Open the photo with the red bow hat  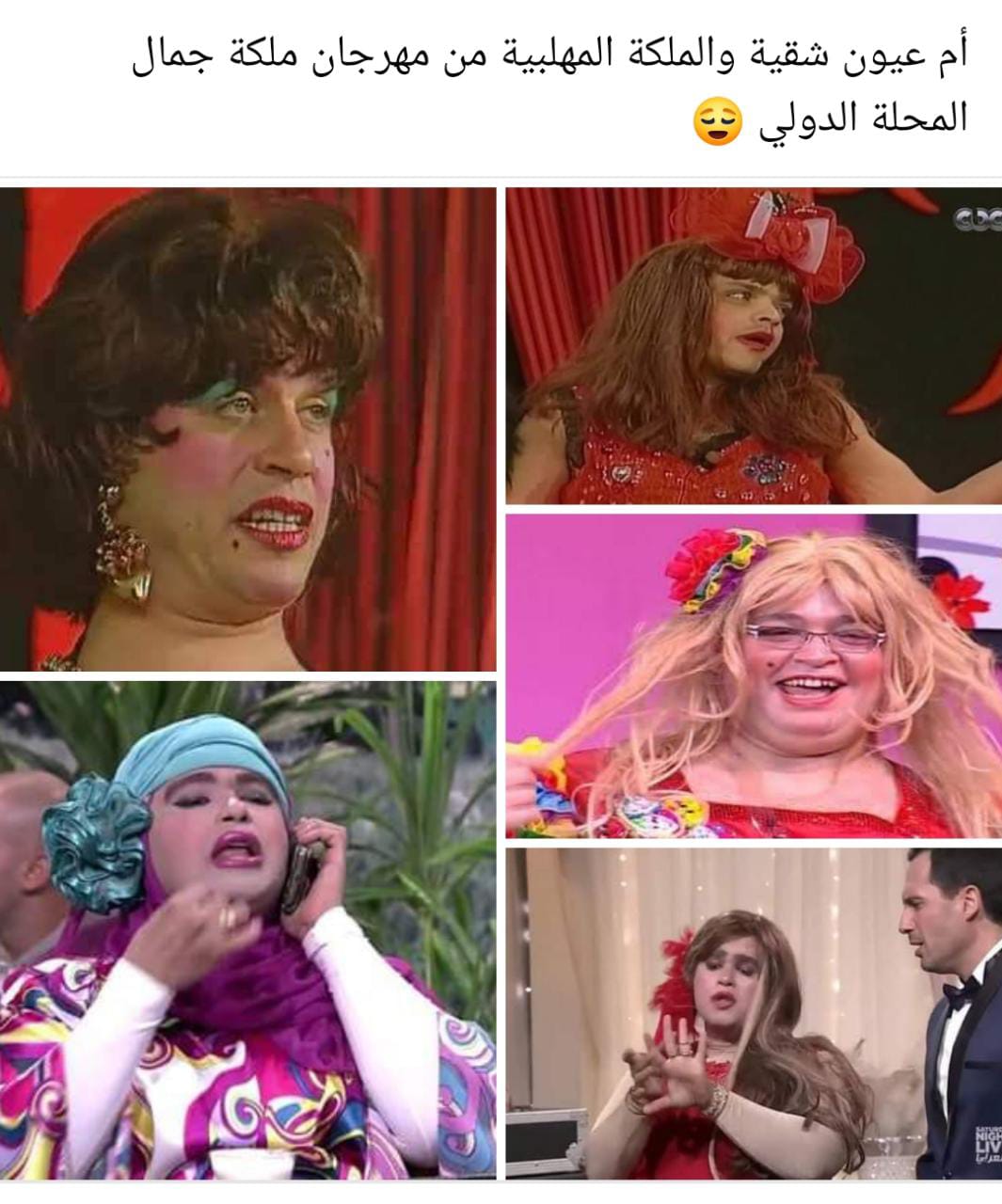(x=754, y=345)
